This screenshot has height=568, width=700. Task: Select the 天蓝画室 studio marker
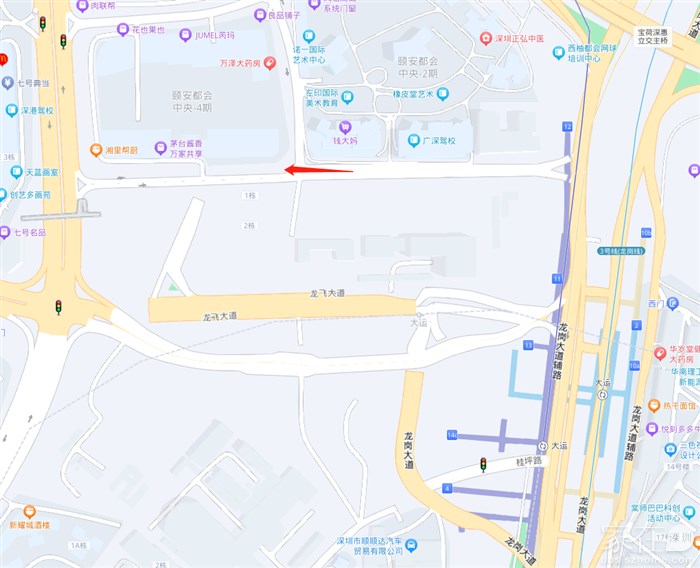pos(17,172)
